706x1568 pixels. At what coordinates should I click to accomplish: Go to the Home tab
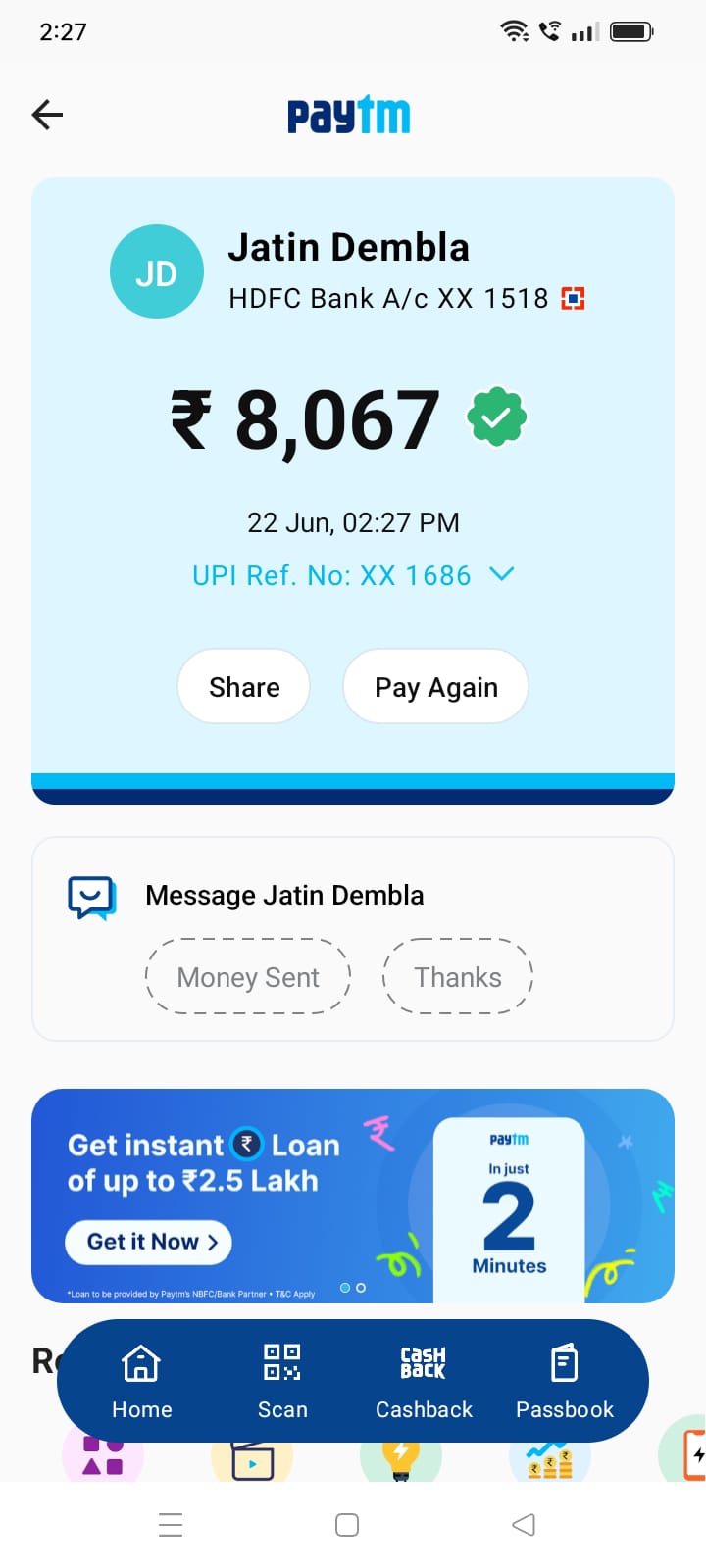coord(141,1381)
